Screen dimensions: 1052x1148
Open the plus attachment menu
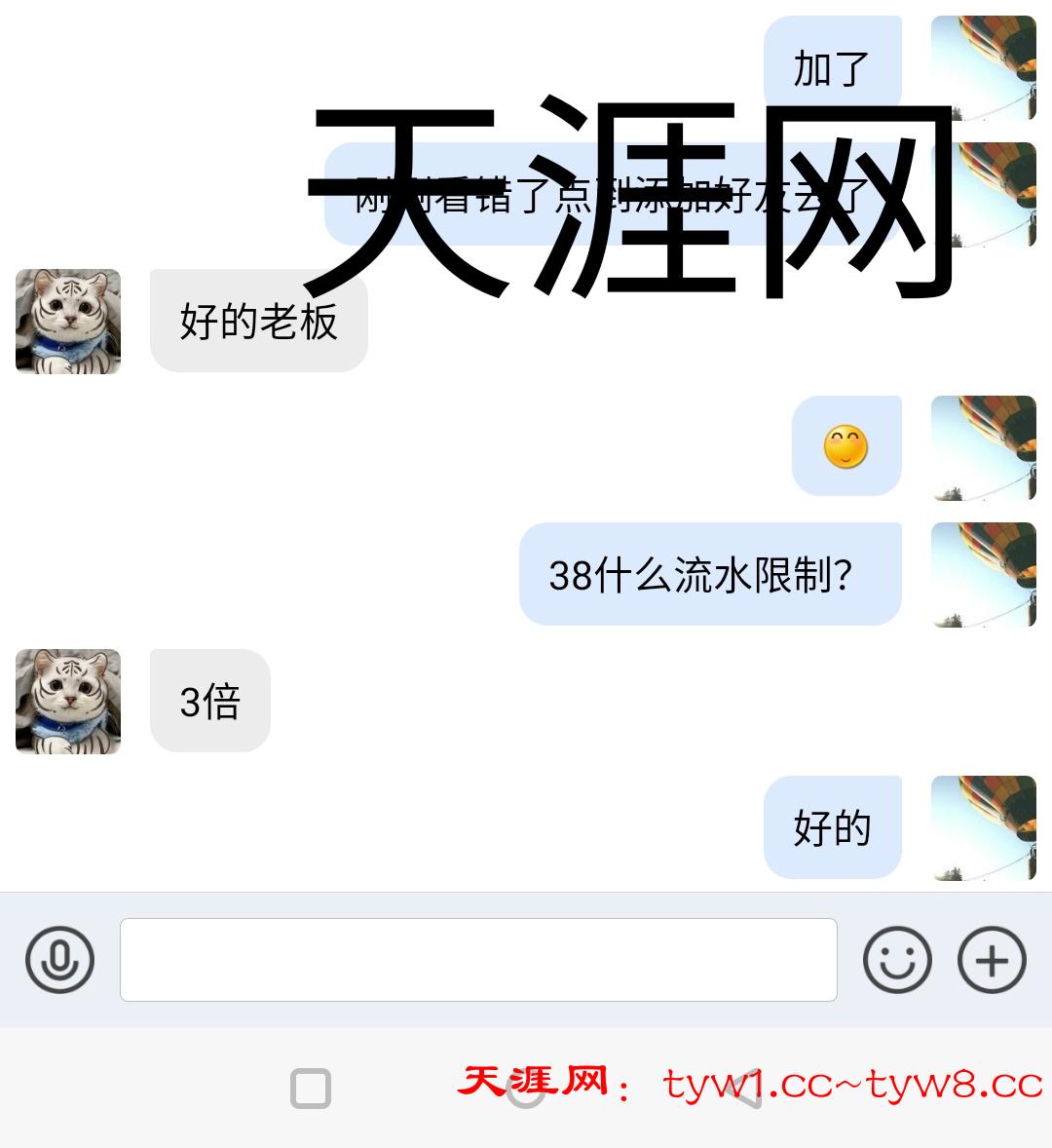pos(992,960)
